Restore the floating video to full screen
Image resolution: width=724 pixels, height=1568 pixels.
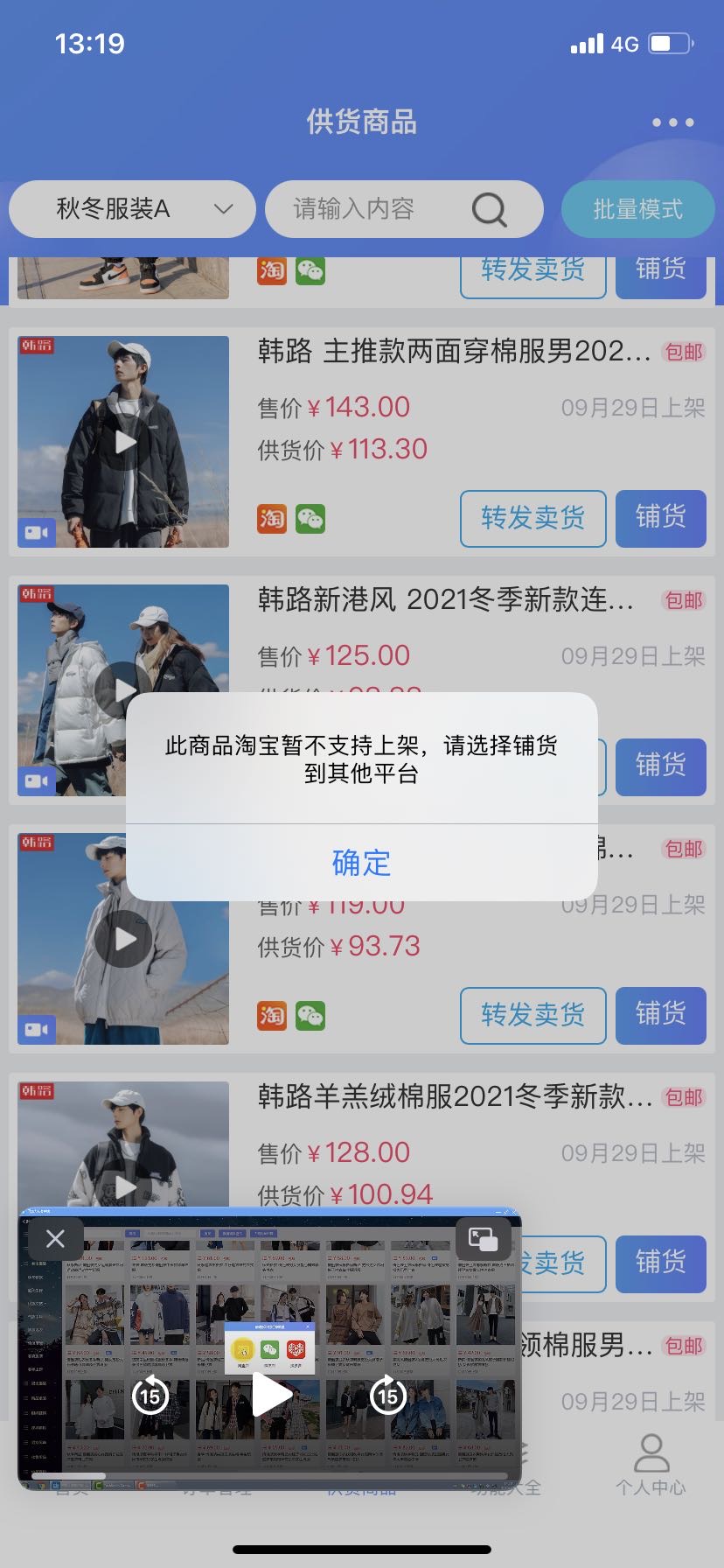pos(483,1239)
